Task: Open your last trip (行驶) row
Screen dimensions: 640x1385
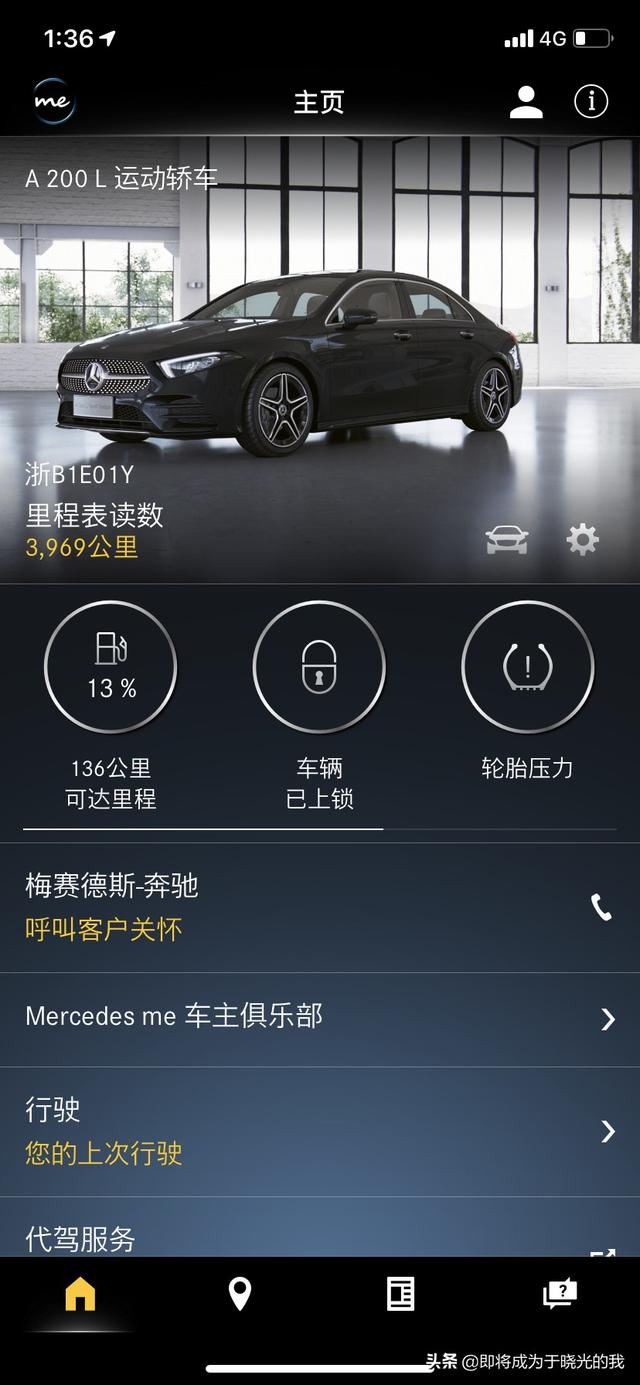Action: pyautogui.click(x=320, y=1131)
